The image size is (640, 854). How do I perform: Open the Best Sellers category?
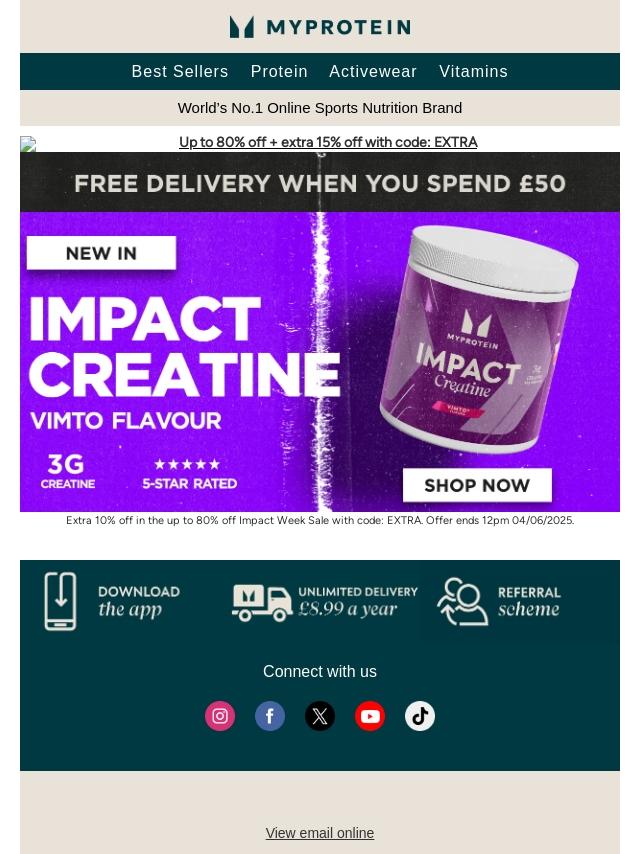point(180,72)
